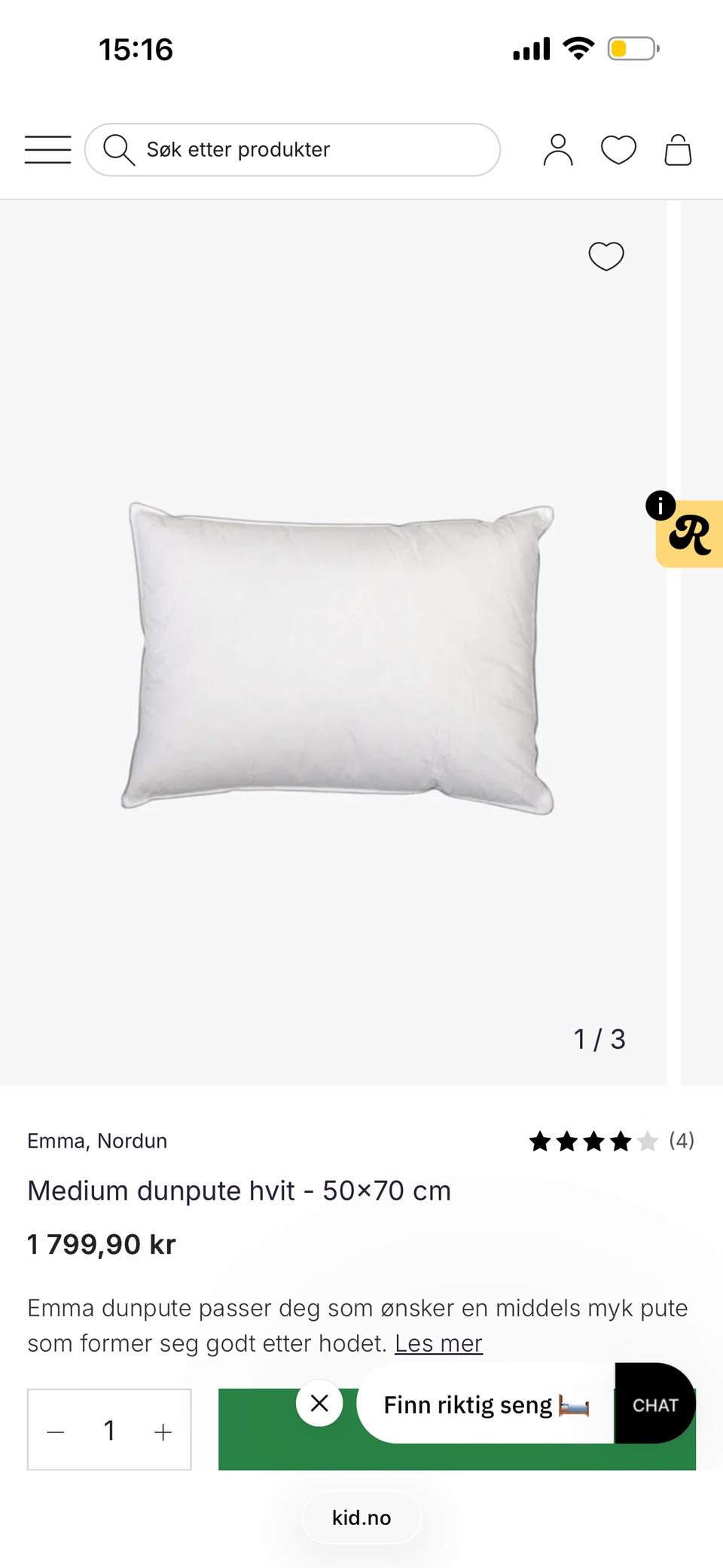Open the shopping bag

(678, 149)
